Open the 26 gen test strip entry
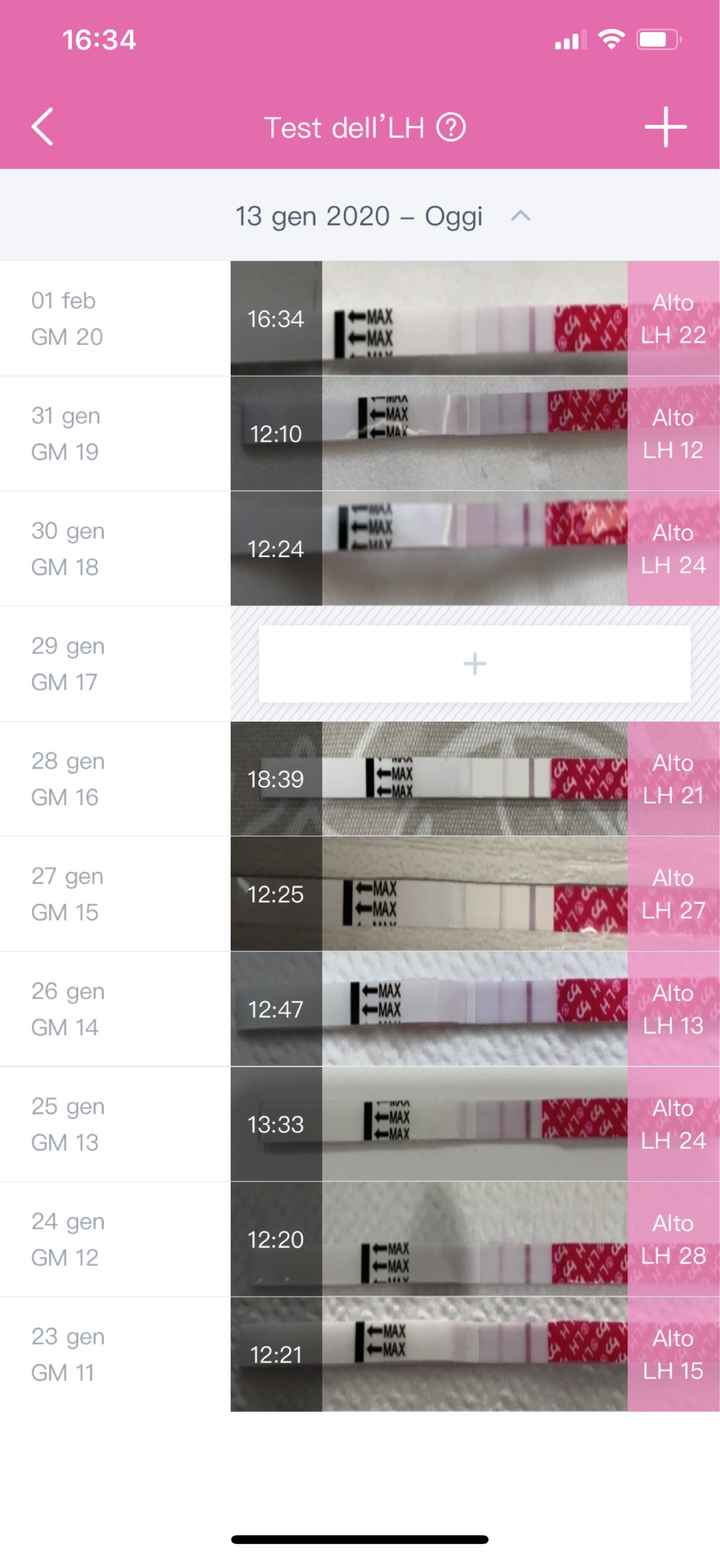 (474, 1009)
